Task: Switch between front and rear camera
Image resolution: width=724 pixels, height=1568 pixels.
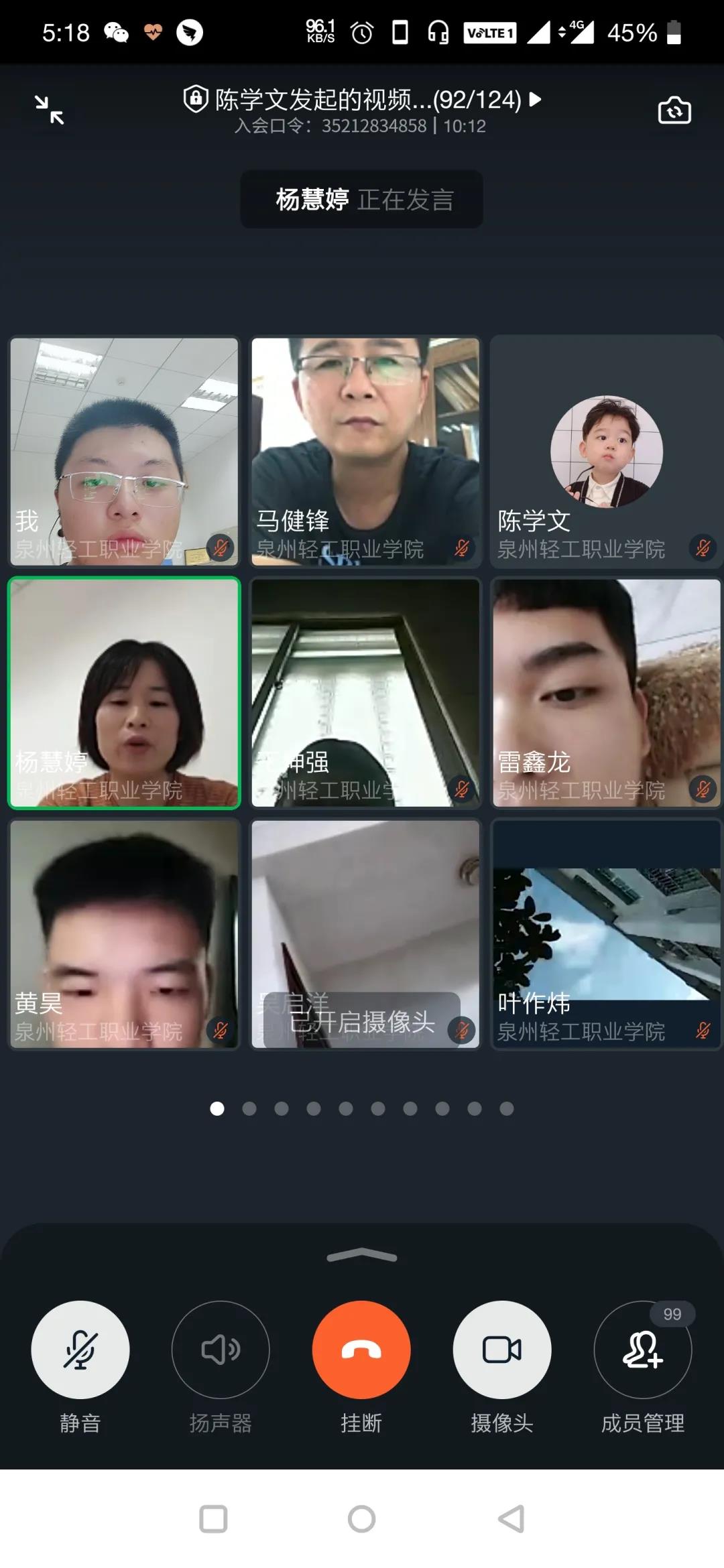Action: tap(674, 110)
